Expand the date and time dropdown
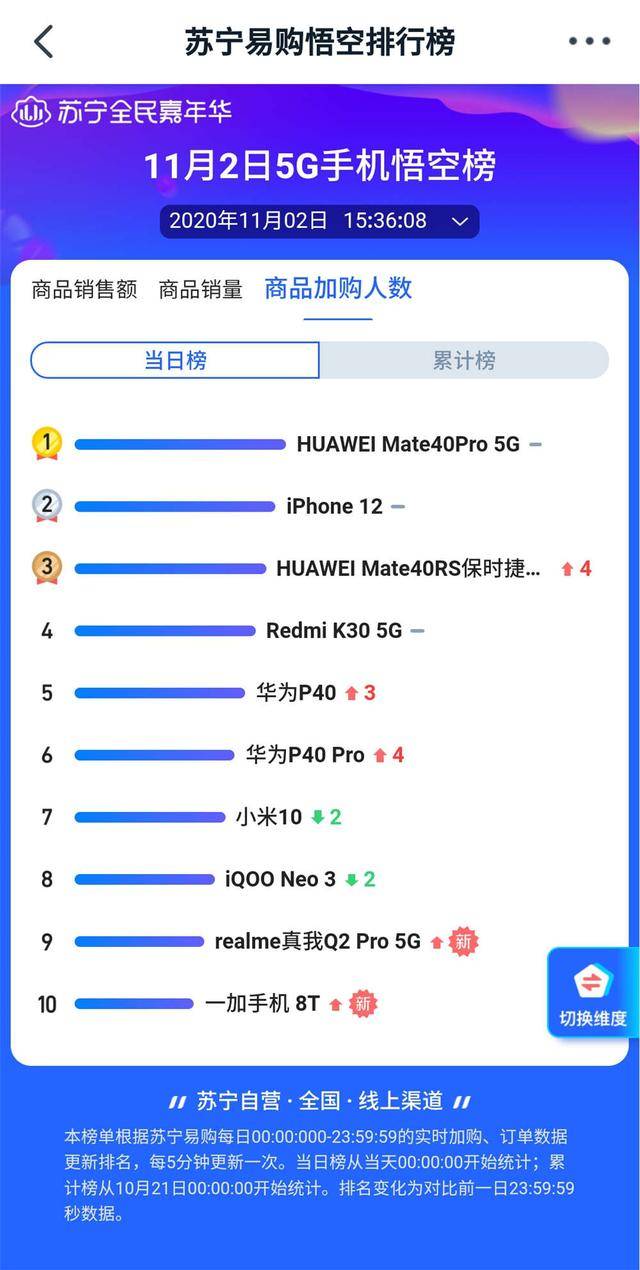Screen dimensions: 640x1270 [460, 221]
